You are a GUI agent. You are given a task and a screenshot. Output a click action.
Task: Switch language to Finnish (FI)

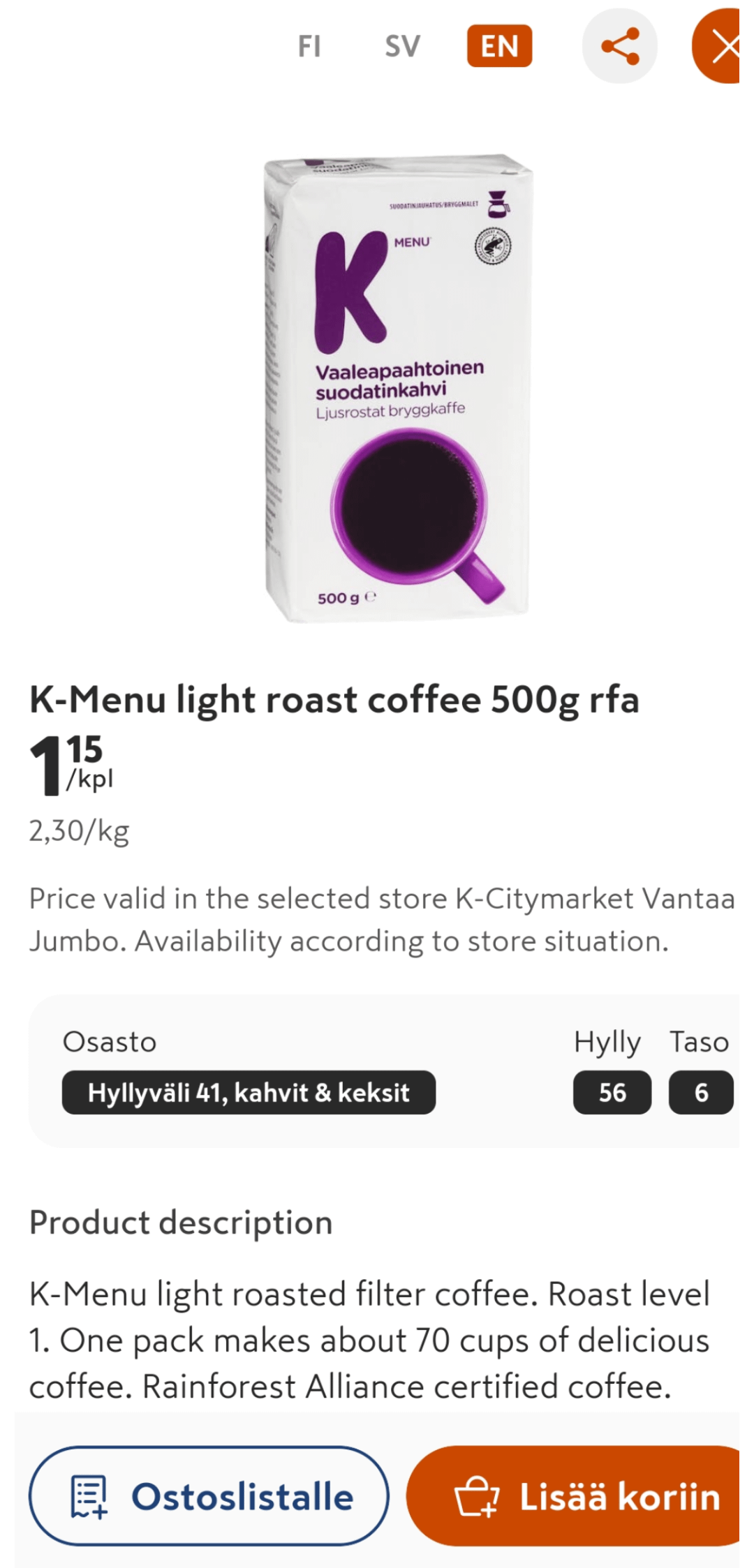[309, 47]
